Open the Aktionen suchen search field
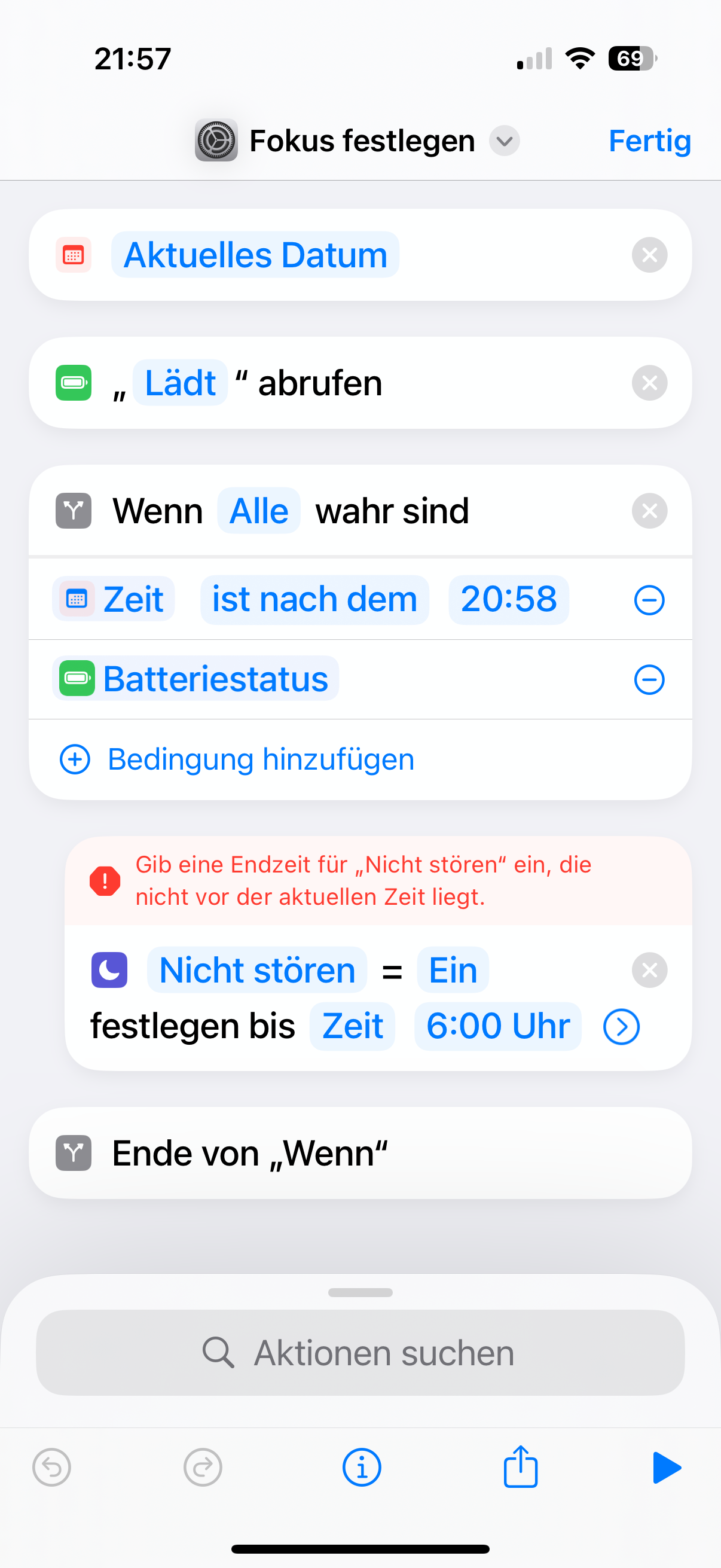Image resolution: width=721 pixels, height=1568 pixels. (360, 1353)
